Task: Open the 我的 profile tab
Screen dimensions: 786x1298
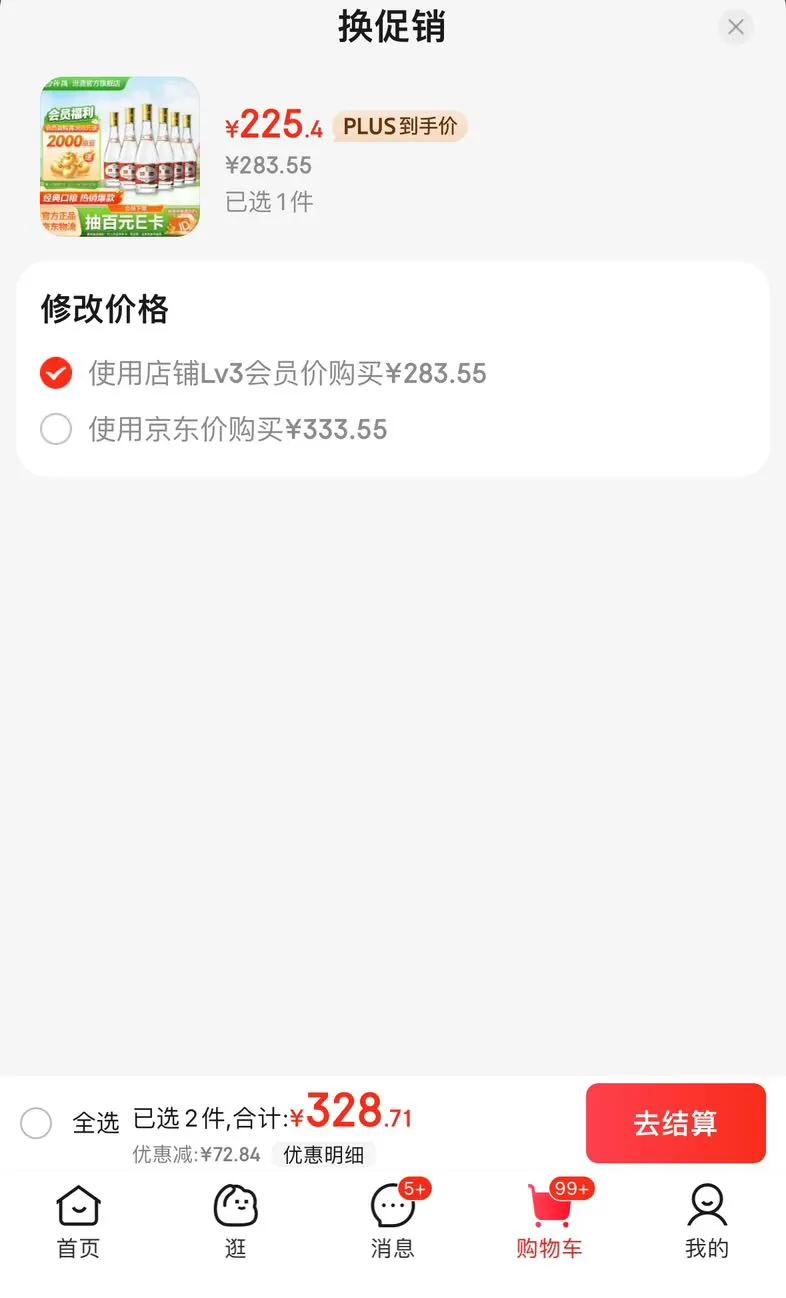Action: 706,1221
